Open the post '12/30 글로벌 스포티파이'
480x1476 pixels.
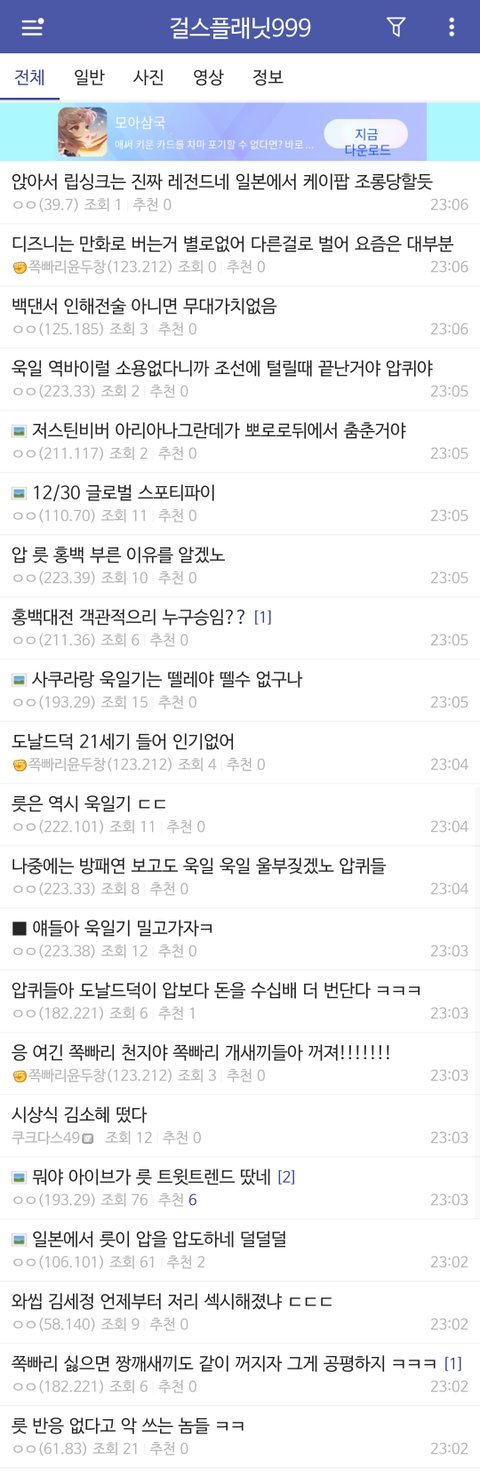(240, 504)
